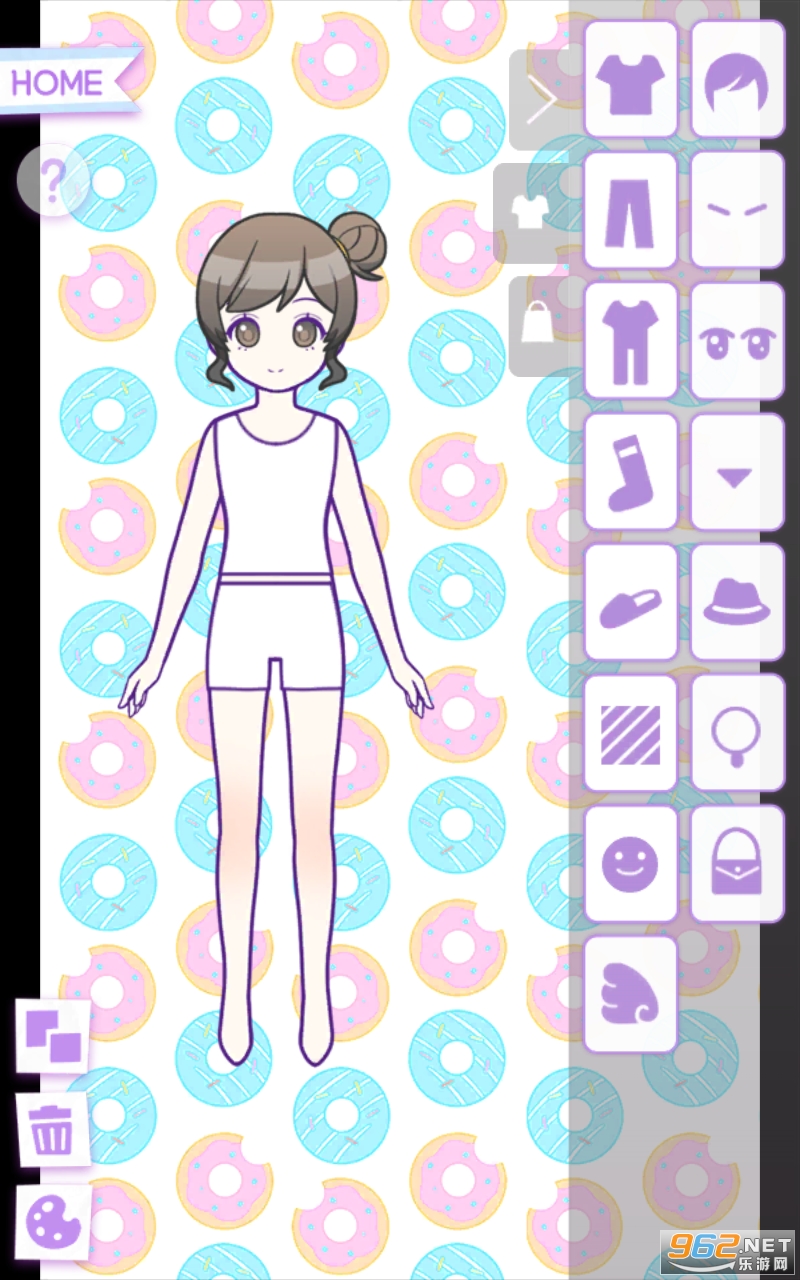Switch to the small shirt side tab
This screenshot has height=1280, width=800.
pos(530,213)
